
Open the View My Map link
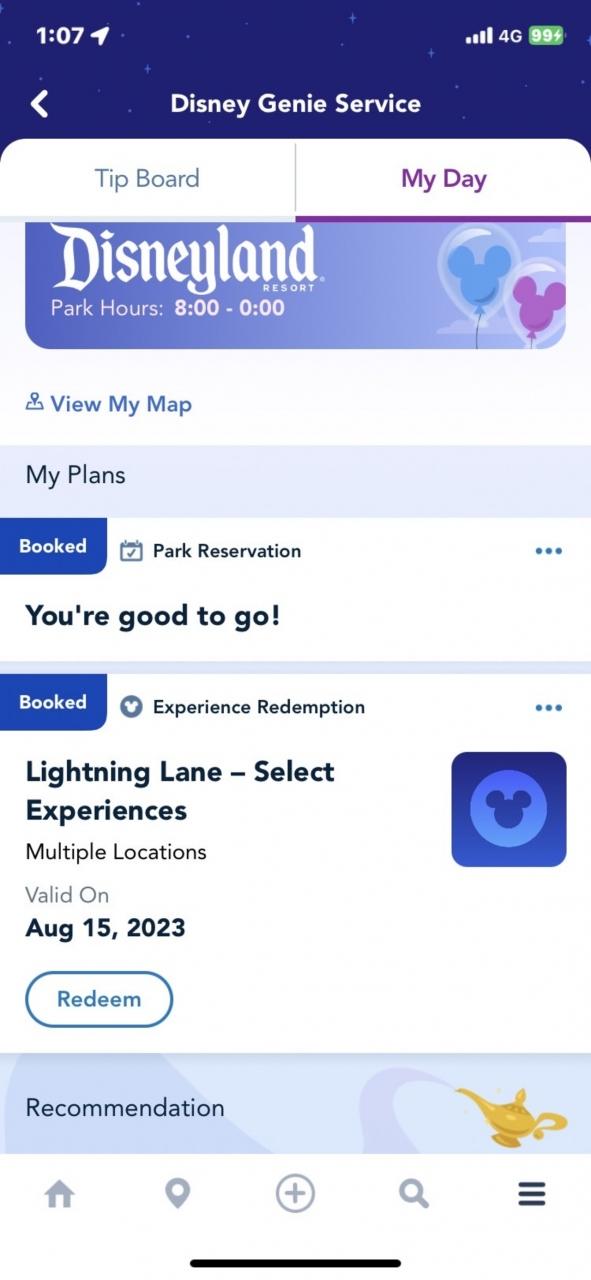pos(108,404)
